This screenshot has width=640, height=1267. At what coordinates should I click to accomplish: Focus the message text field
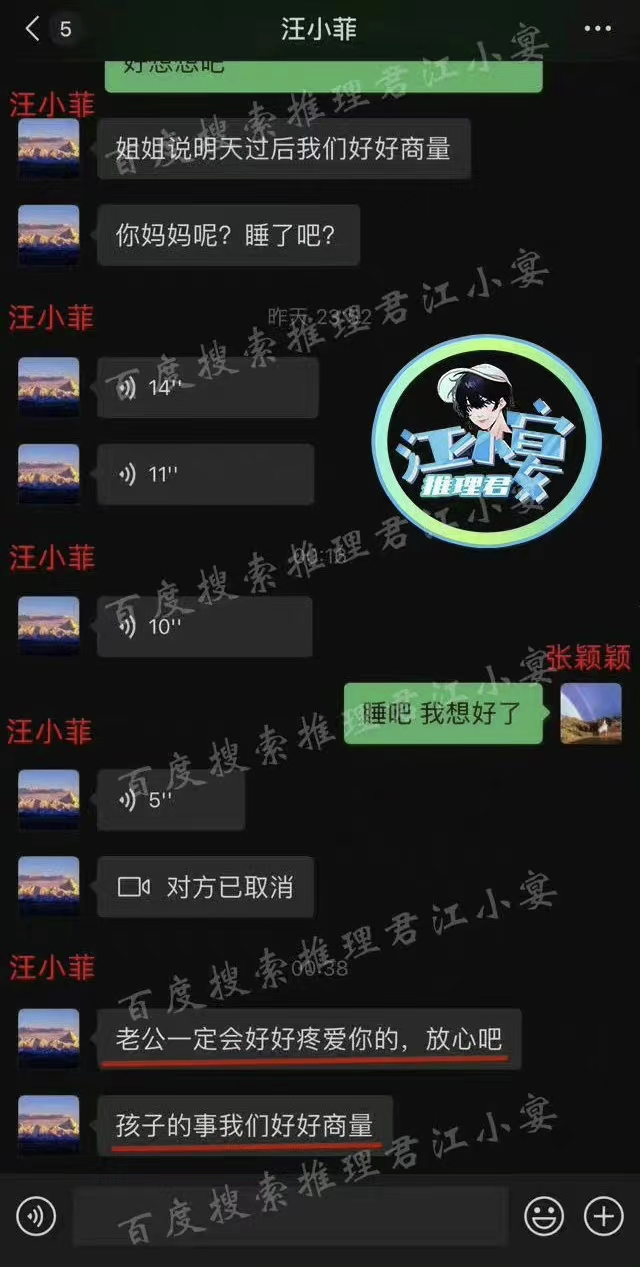pos(290,1216)
